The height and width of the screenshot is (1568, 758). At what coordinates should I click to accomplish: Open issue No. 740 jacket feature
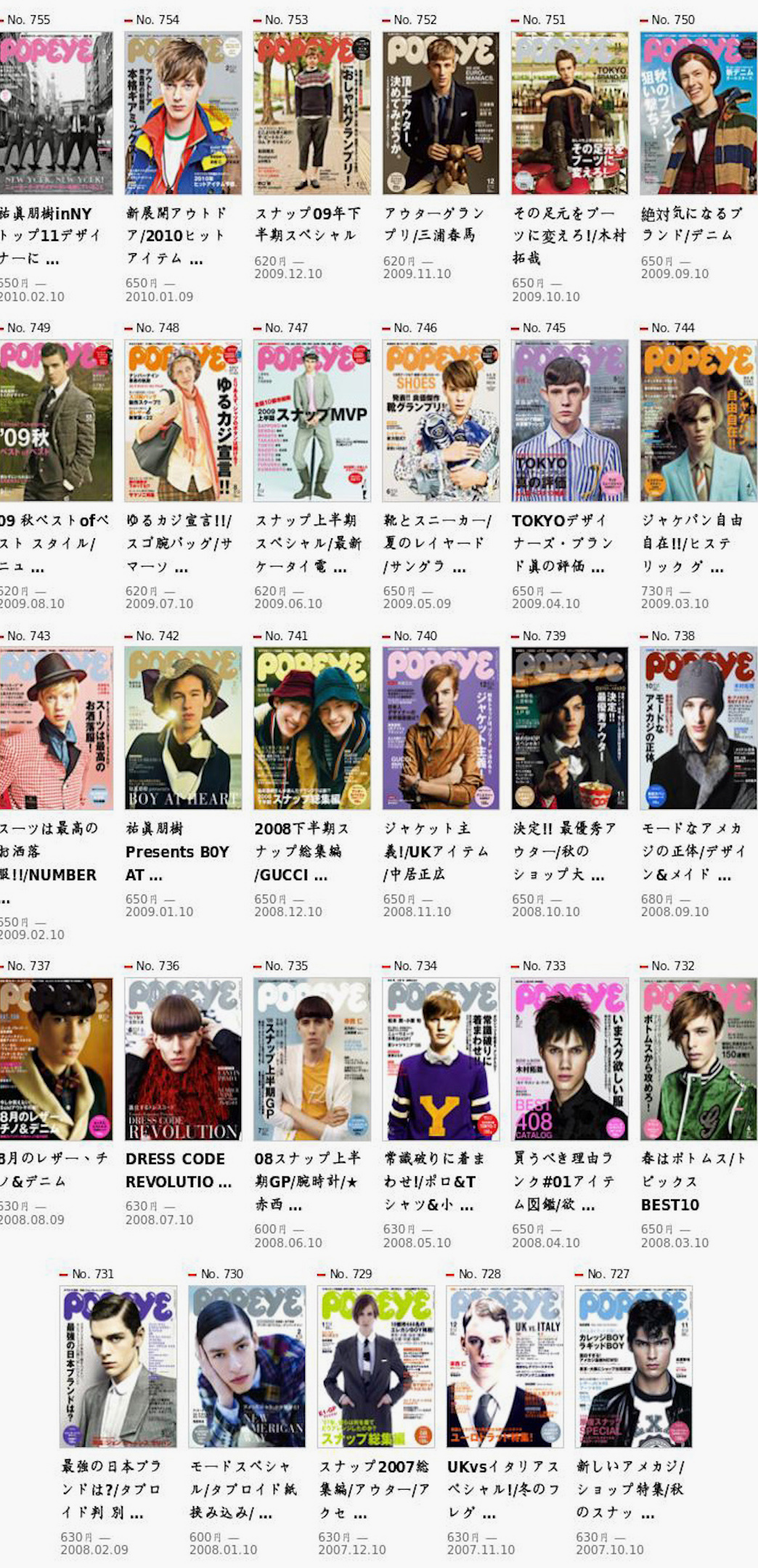[441, 728]
